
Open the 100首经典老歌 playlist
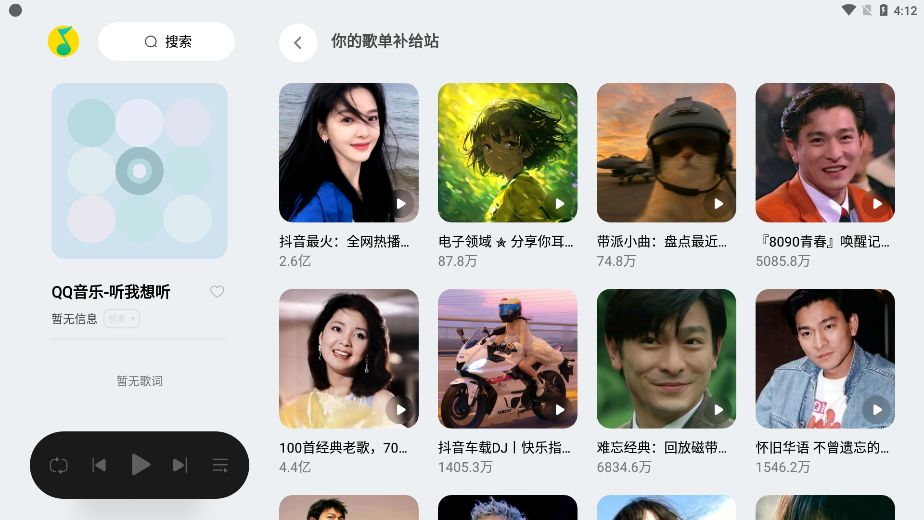pos(348,359)
